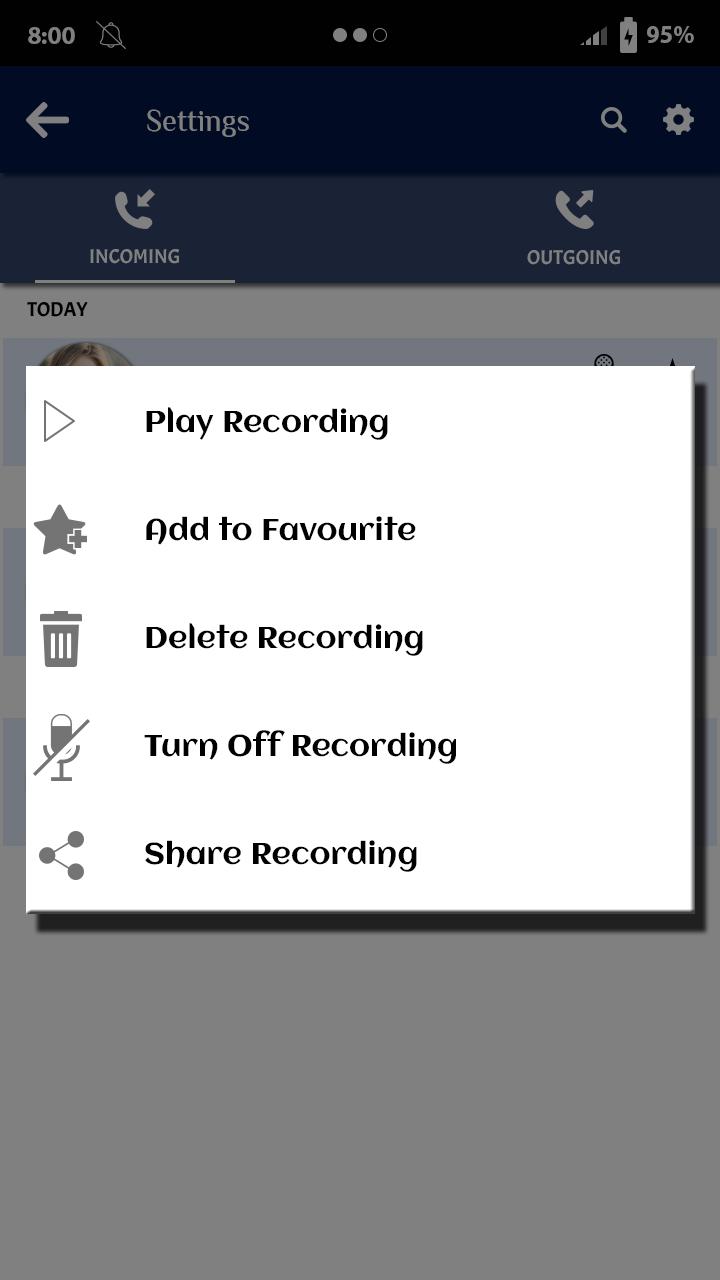Open the settings gear icon

678,121
